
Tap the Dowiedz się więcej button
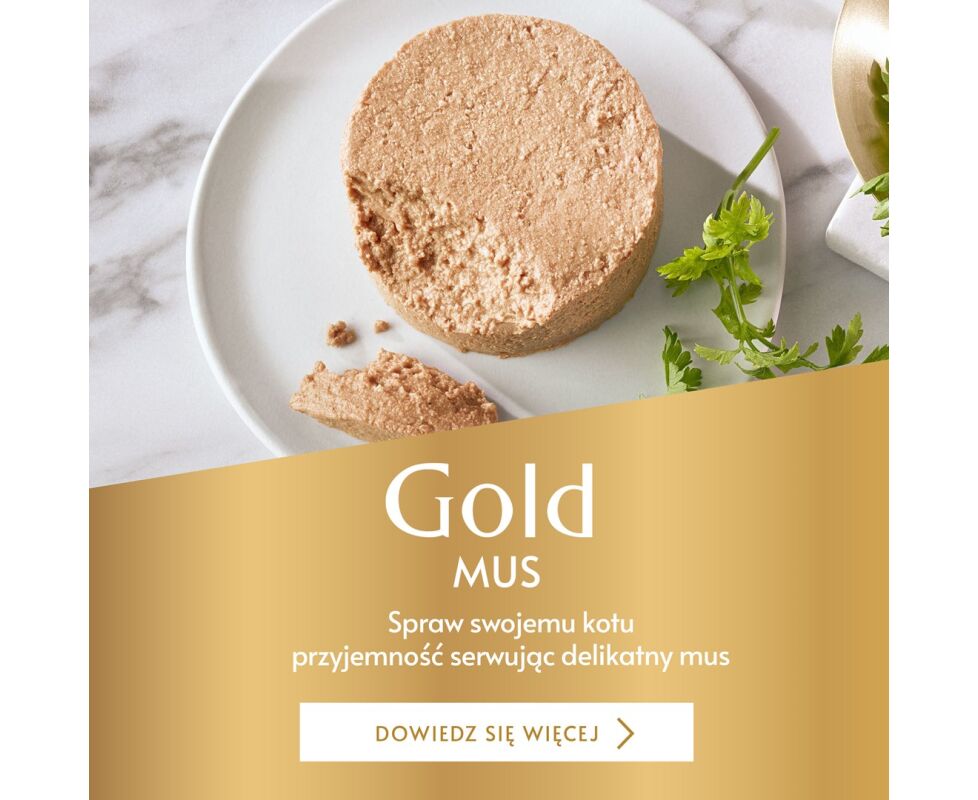click(496, 733)
